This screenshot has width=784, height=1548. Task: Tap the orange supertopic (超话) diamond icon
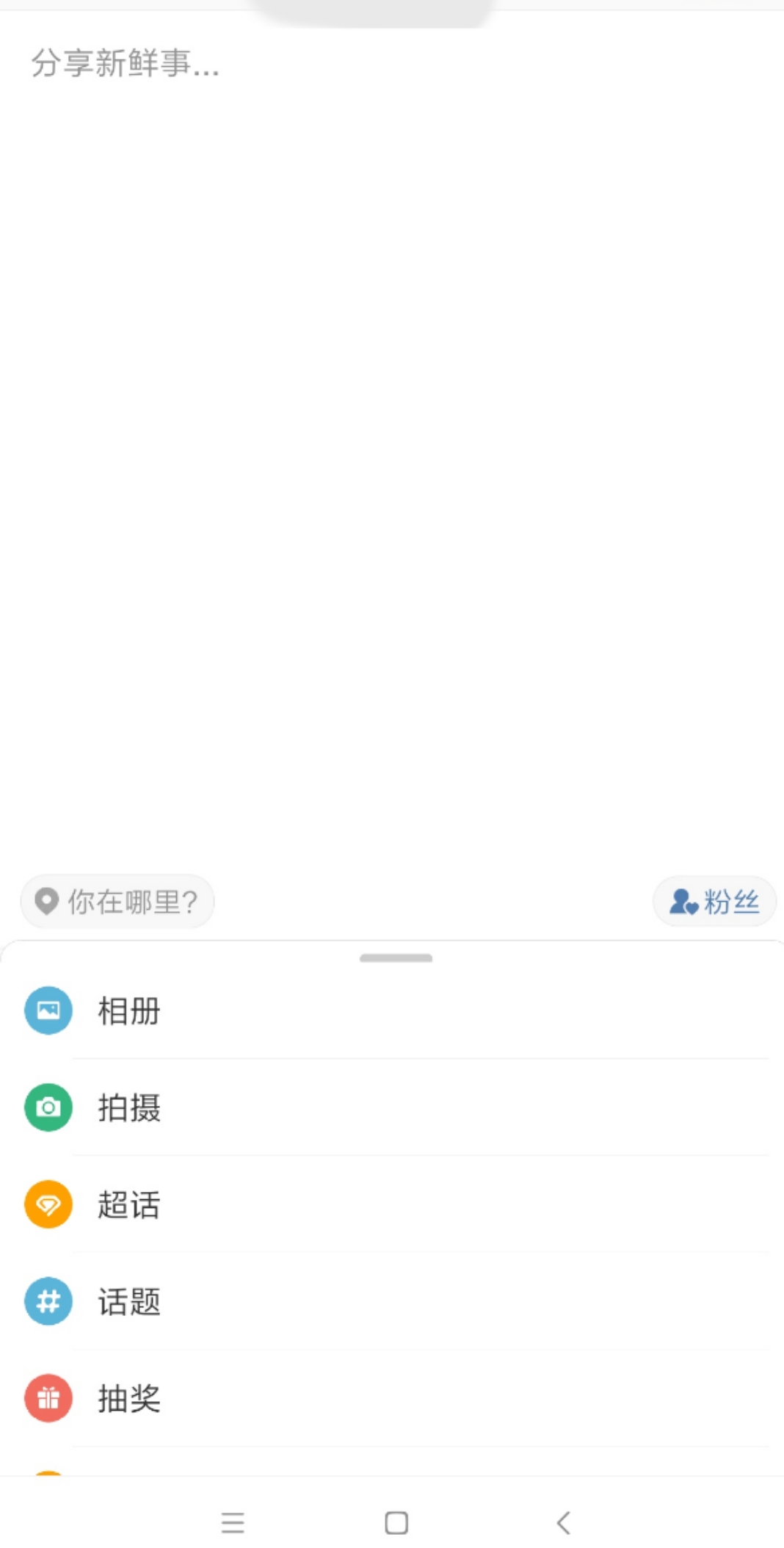click(48, 1204)
